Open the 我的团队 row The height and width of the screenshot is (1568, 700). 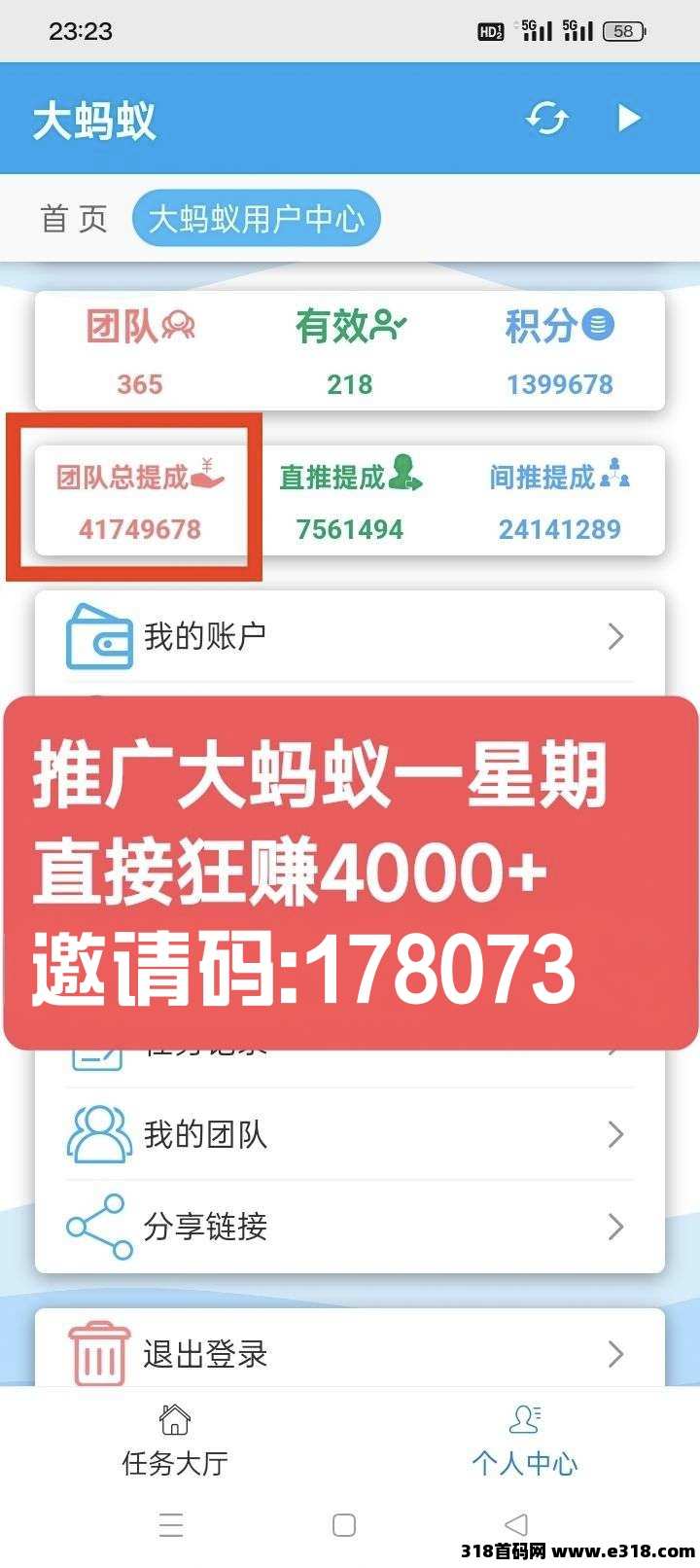[349, 1134]
